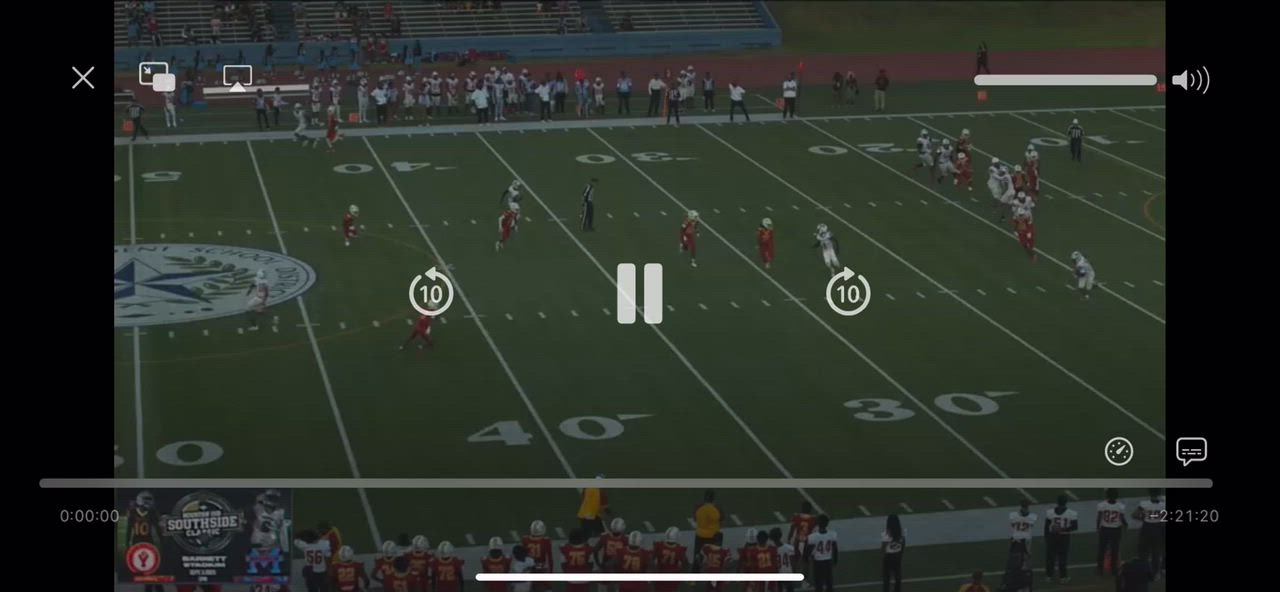Close the video player
Image resolution: width=1280 pixels, height=592 pixels.
pos(83,78)
